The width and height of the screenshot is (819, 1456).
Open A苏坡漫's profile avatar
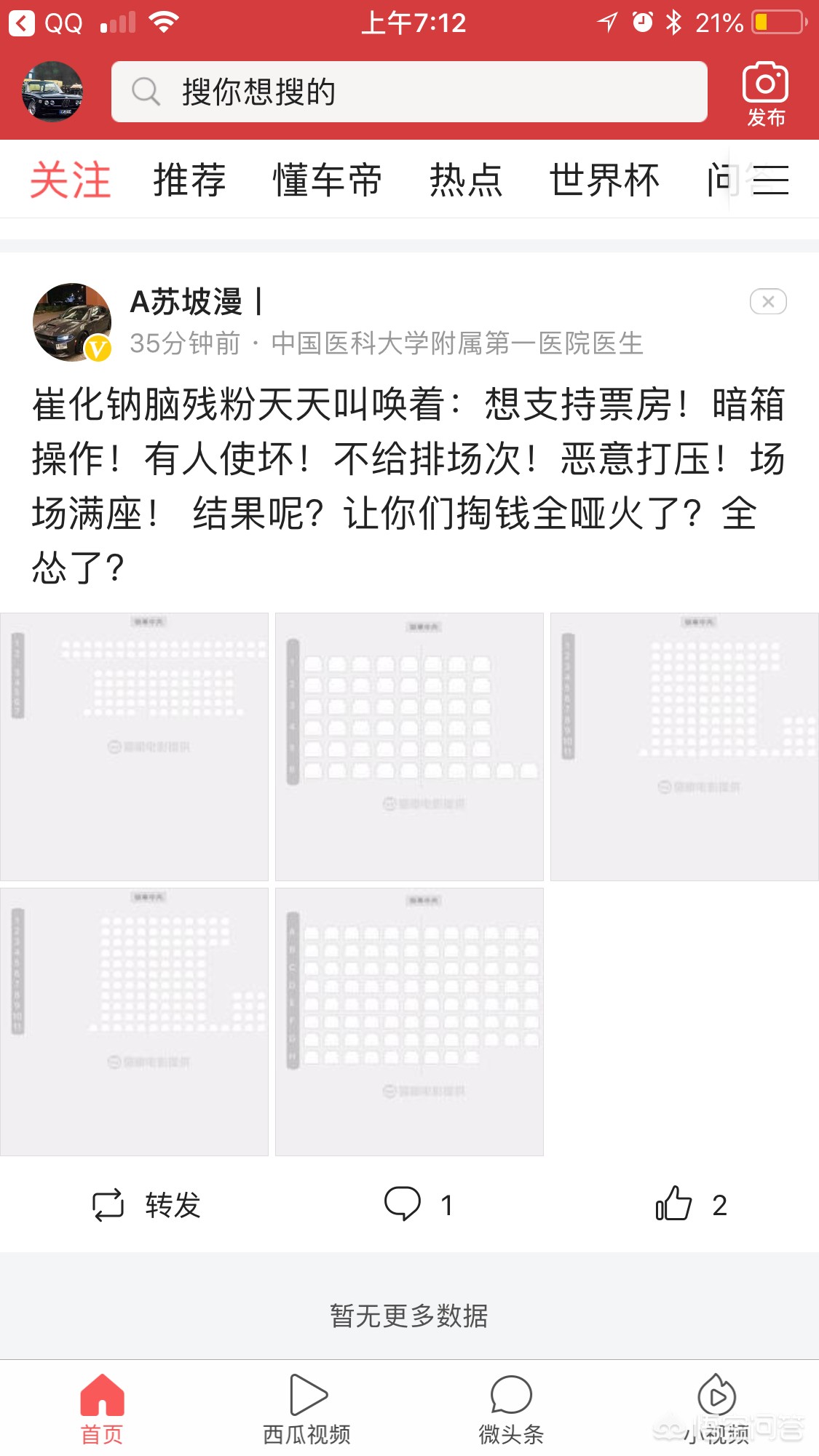click(72, 322)
